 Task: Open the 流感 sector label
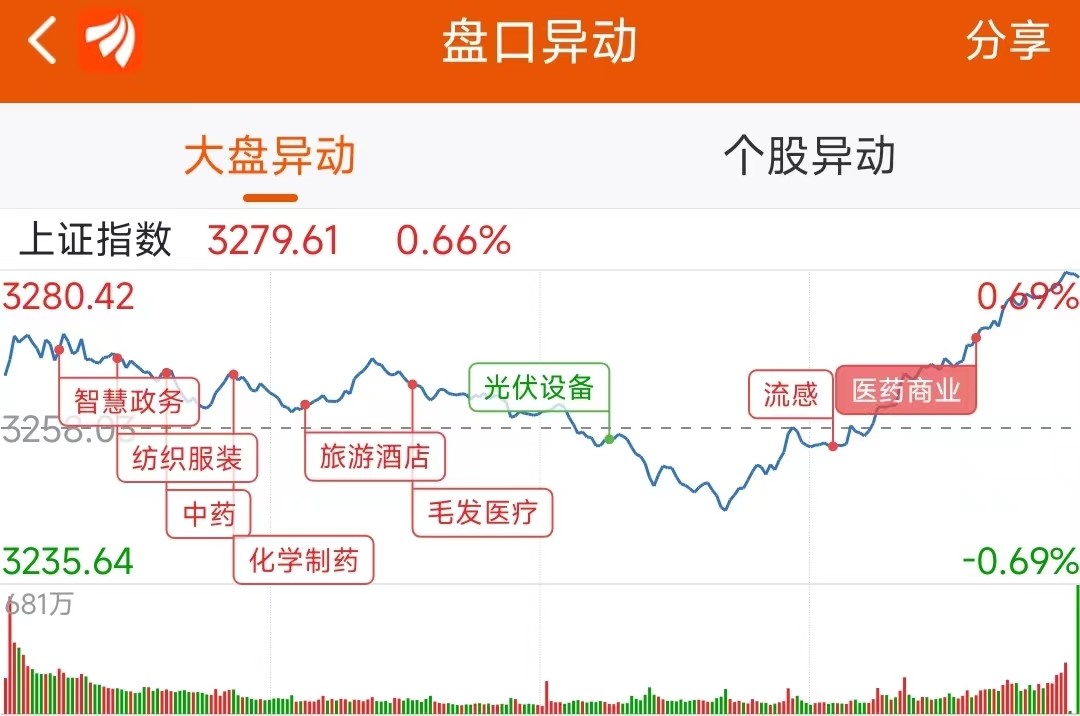(x=791, y=393)
